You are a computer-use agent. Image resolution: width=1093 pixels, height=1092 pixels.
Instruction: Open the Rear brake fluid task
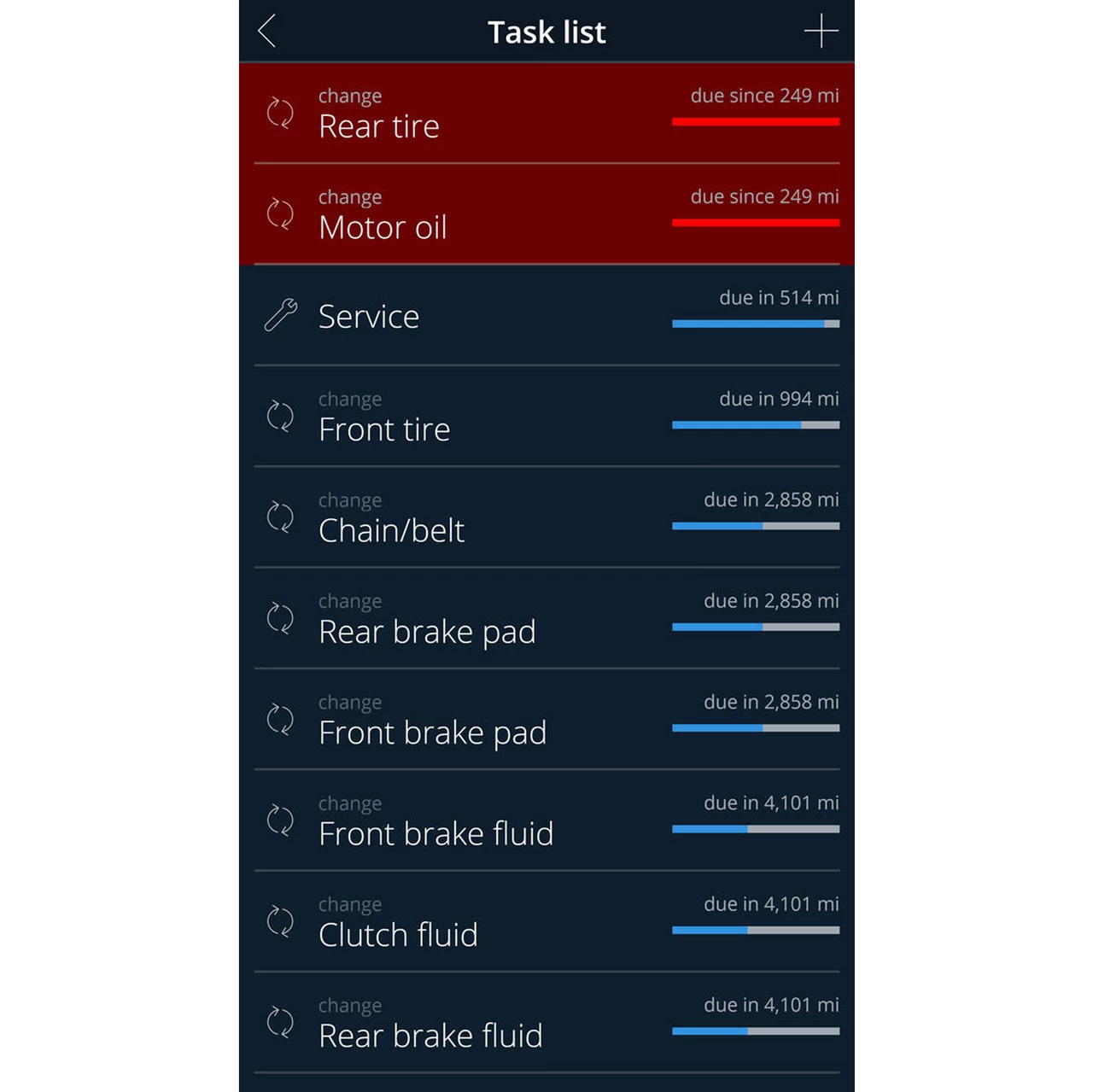[546, 1022]
